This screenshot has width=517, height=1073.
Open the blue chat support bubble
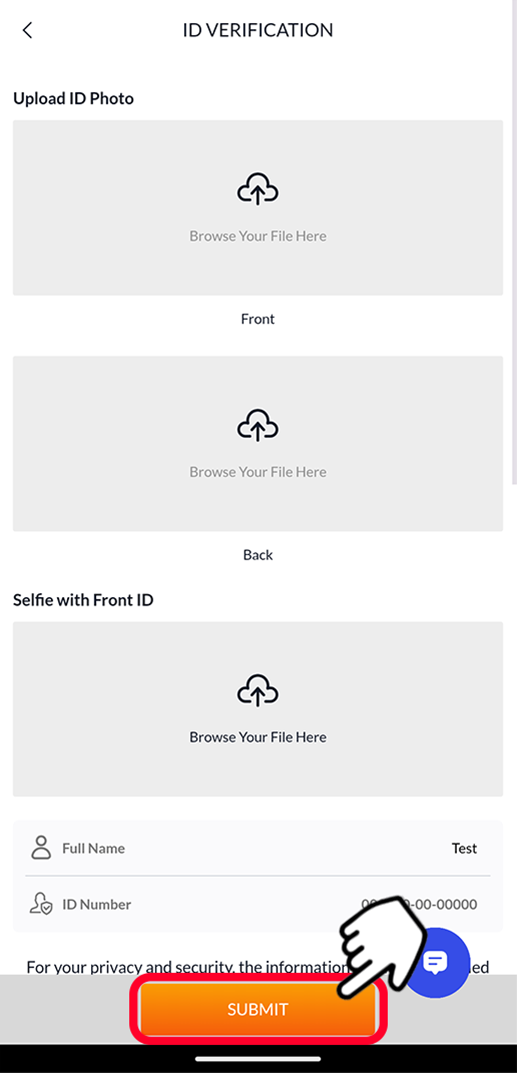pyautogui.click(x=436, y=963)
